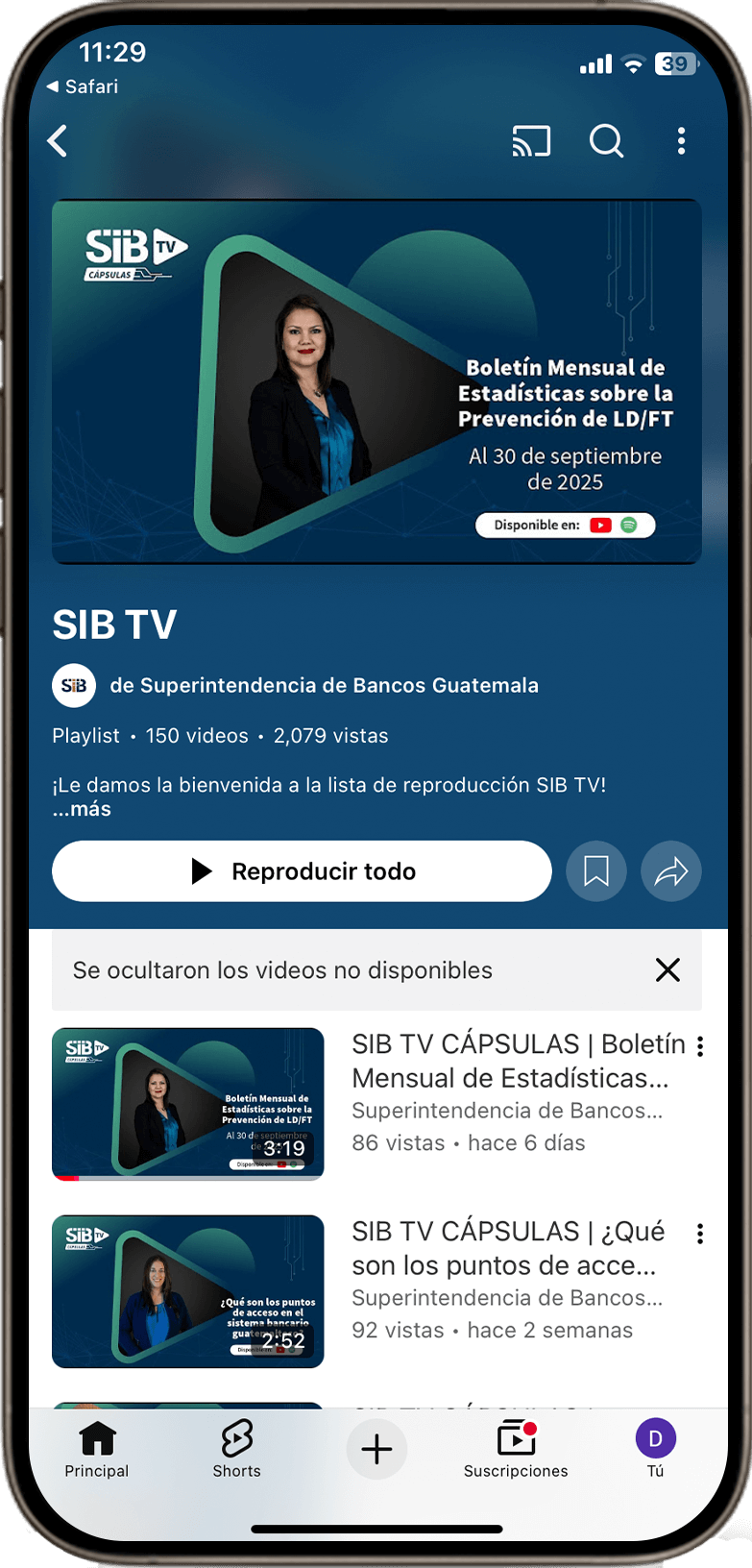Viewport: 752px width, 1568px height.
Task: Play the ¿Qué son los puntos de acceso video
Action: (188, 1291)
